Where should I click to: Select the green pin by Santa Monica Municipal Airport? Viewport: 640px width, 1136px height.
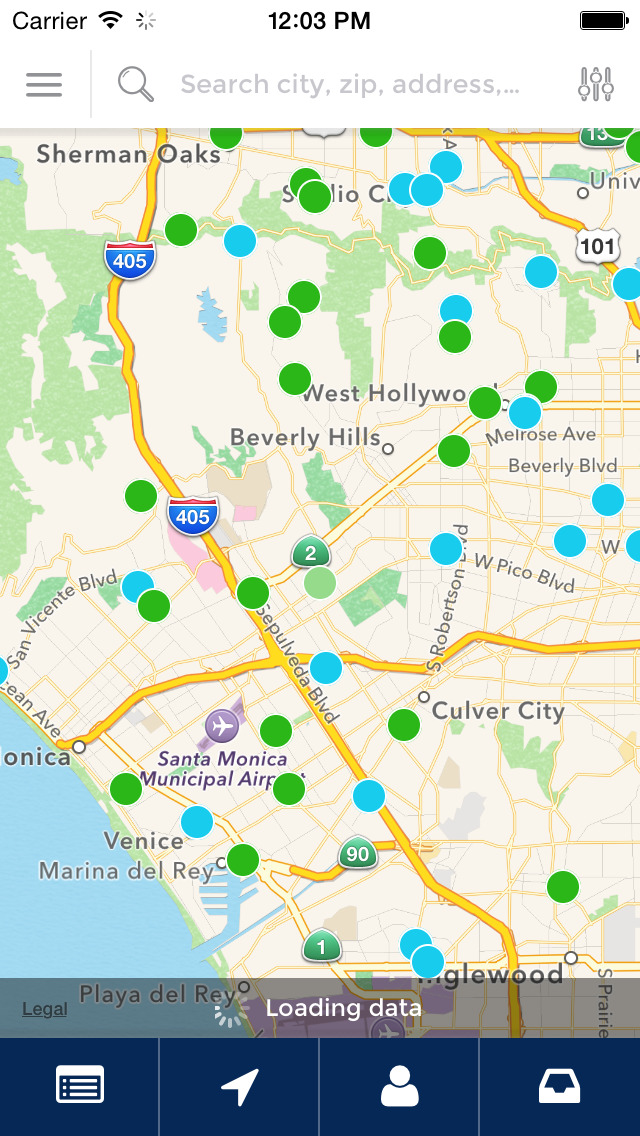click(x=288, y=789)
